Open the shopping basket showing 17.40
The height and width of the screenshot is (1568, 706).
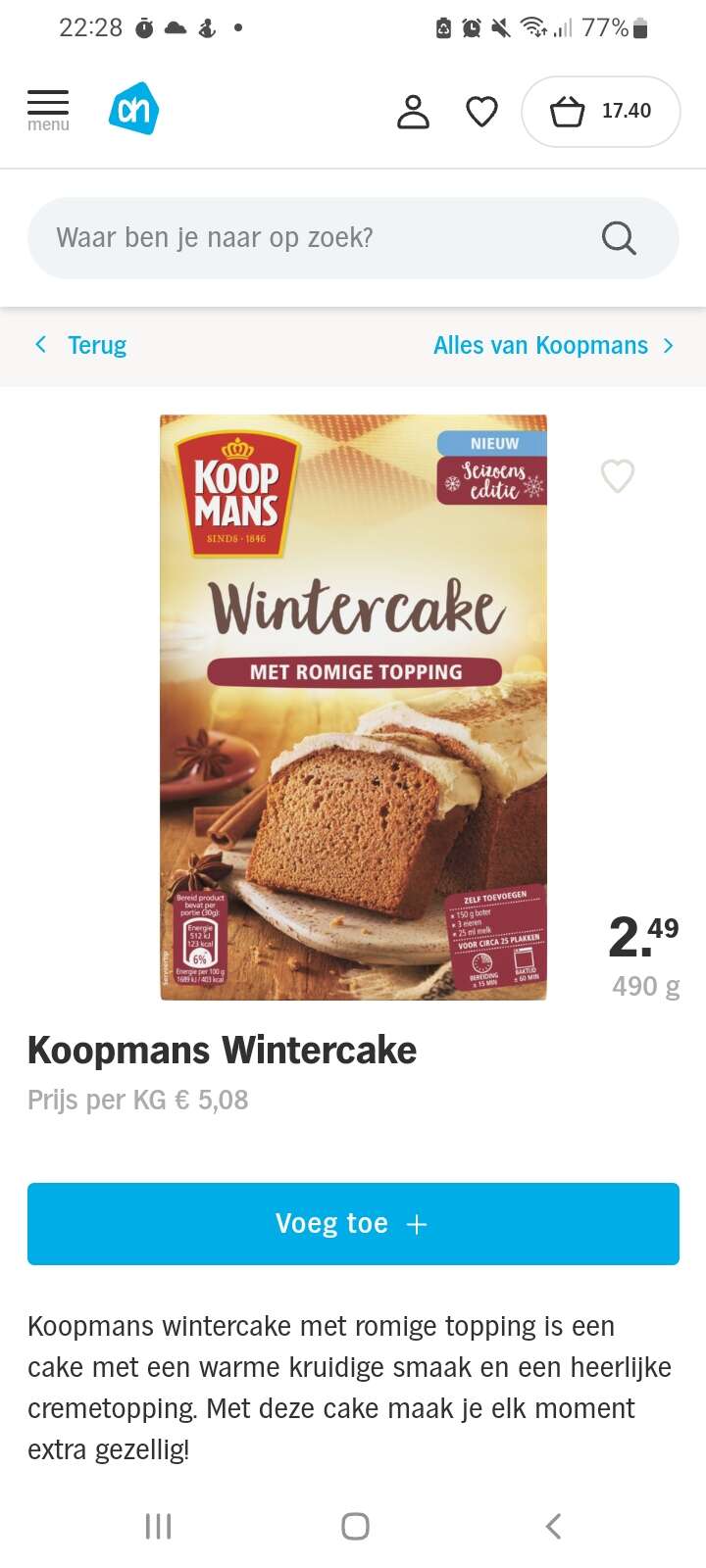coord(600,112)
